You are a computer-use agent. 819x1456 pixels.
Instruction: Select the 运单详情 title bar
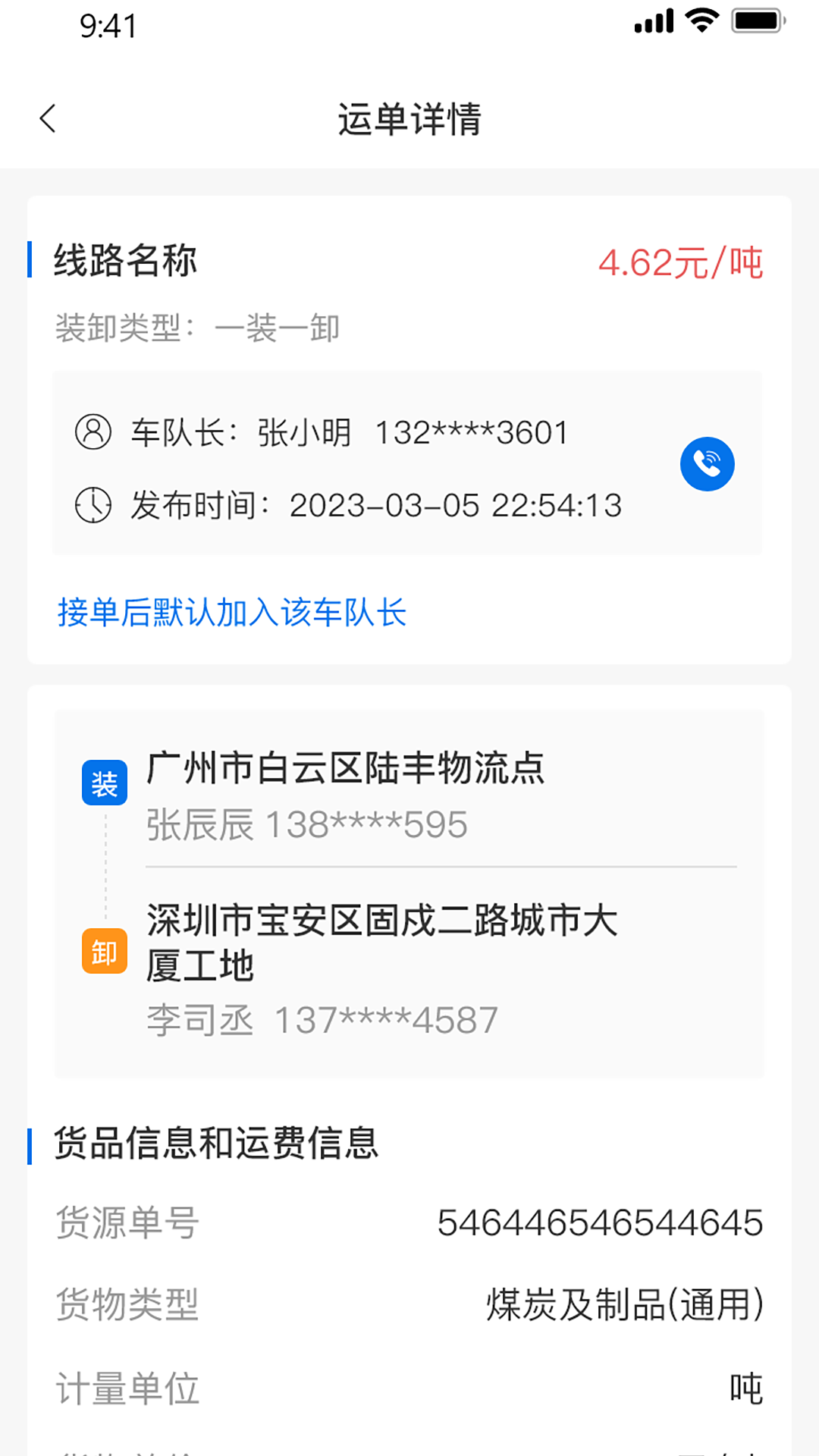[409, 118]
